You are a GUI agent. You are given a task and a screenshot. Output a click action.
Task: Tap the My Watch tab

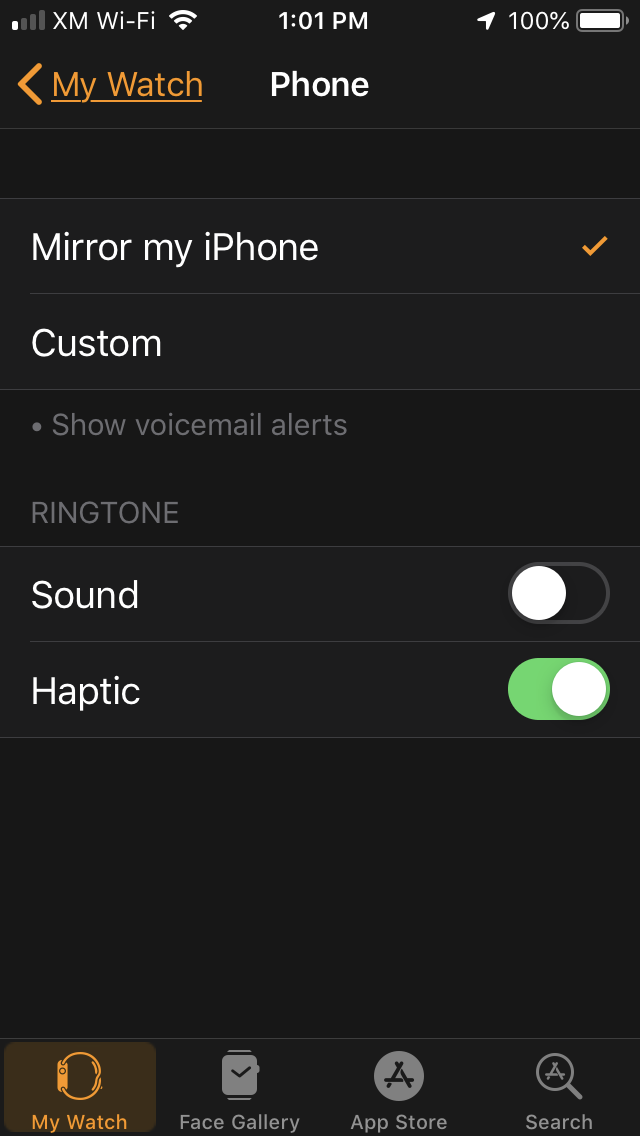tap(79, 1089)
